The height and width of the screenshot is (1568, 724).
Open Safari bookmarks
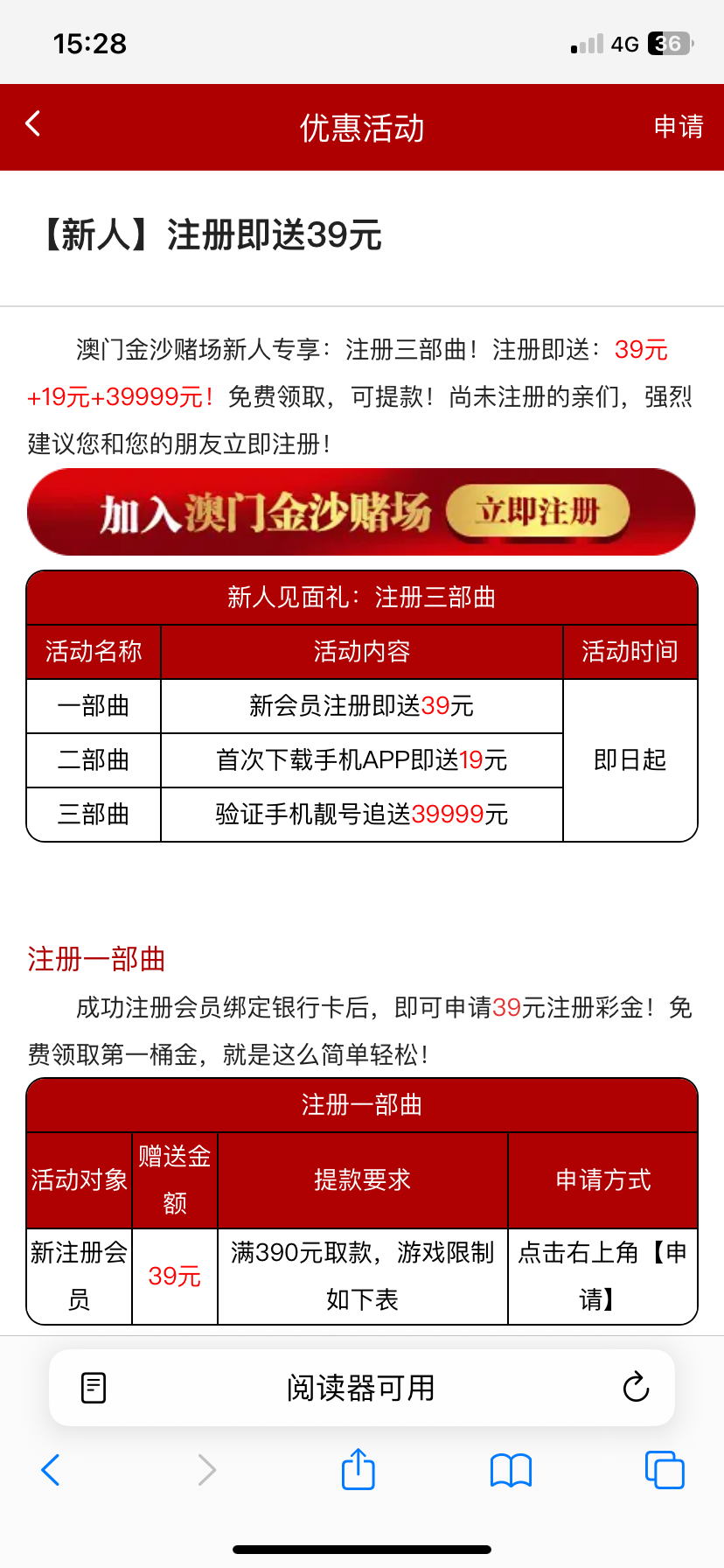click(x=512, y=1470)
